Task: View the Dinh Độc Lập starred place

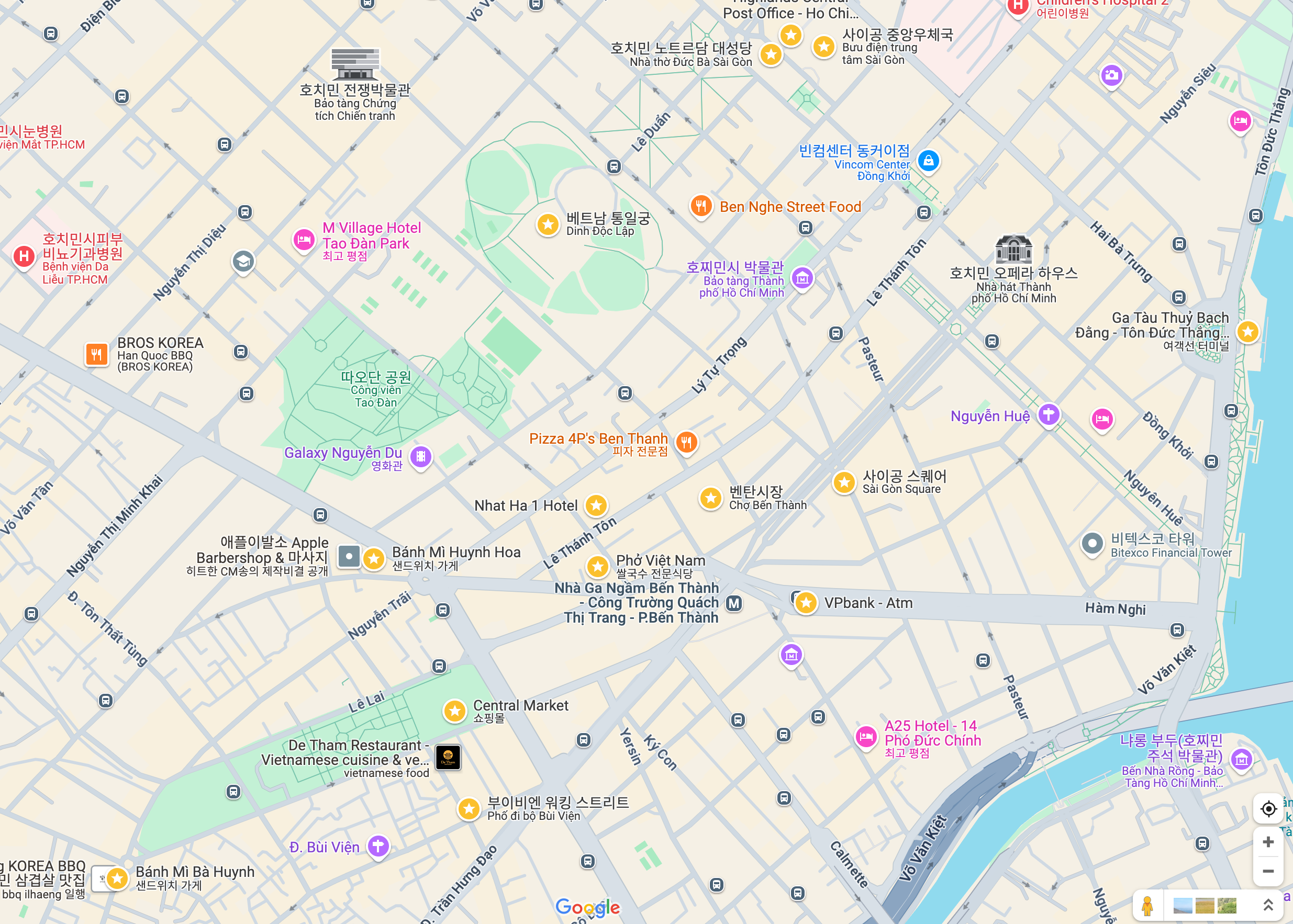Action: click(548, 224)
